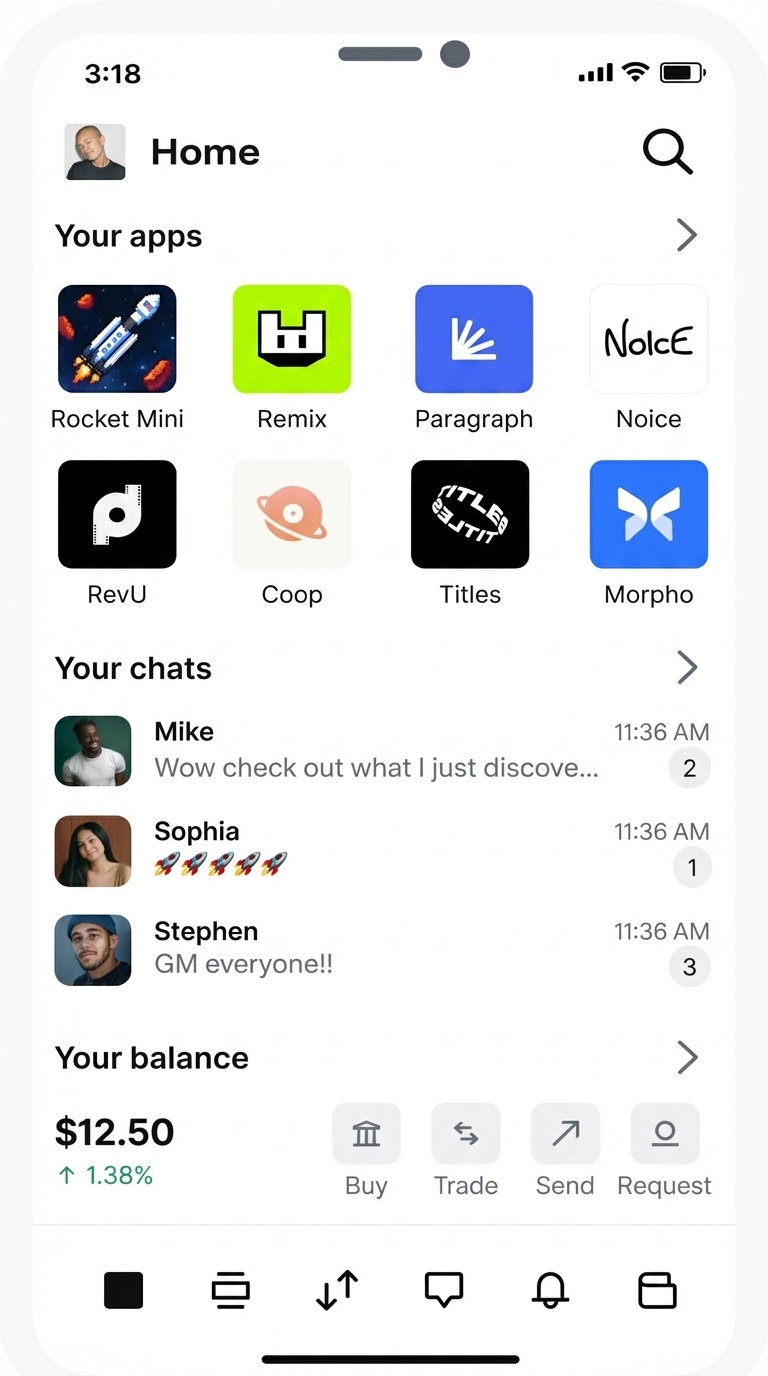Image resolution: width=768 pixels, height=1376 pixels.
Task: Expand the Your apps section
Action: [x=686, y=236]
